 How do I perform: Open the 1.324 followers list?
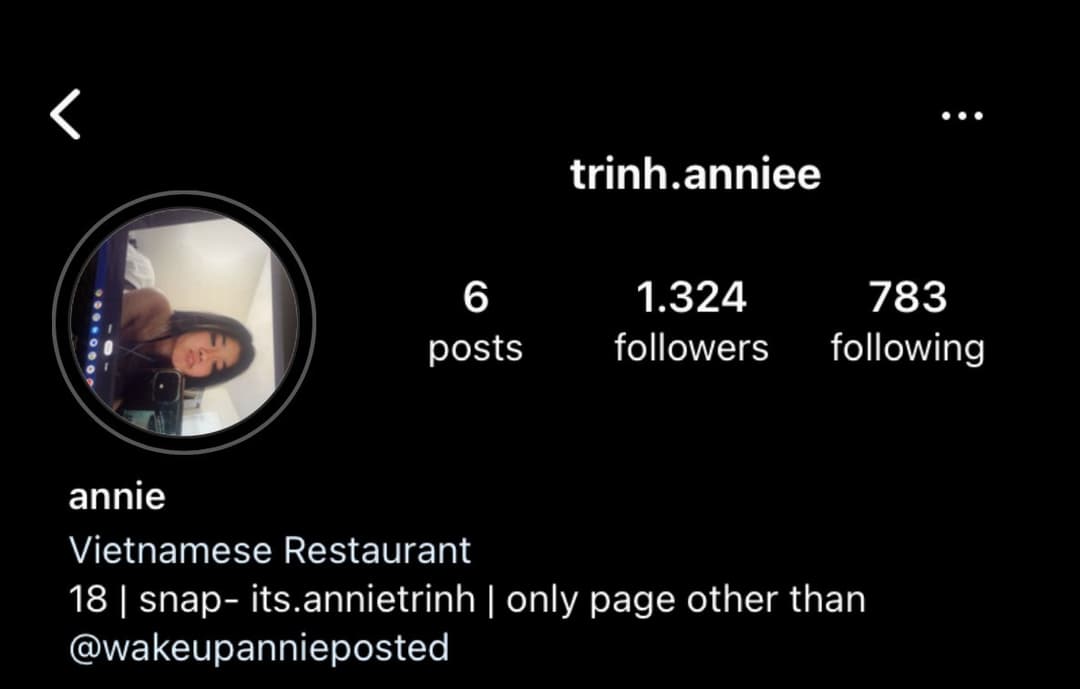pyautogui.click(x=691, y=321)
